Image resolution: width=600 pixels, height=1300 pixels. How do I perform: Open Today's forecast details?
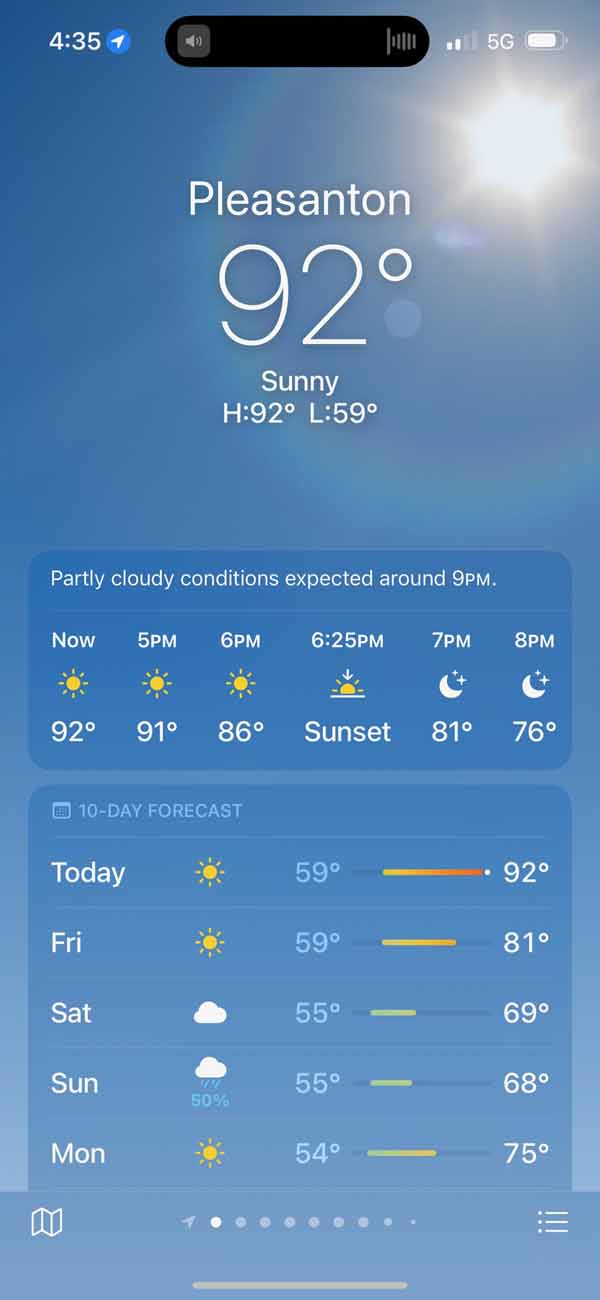coord(300,872)
